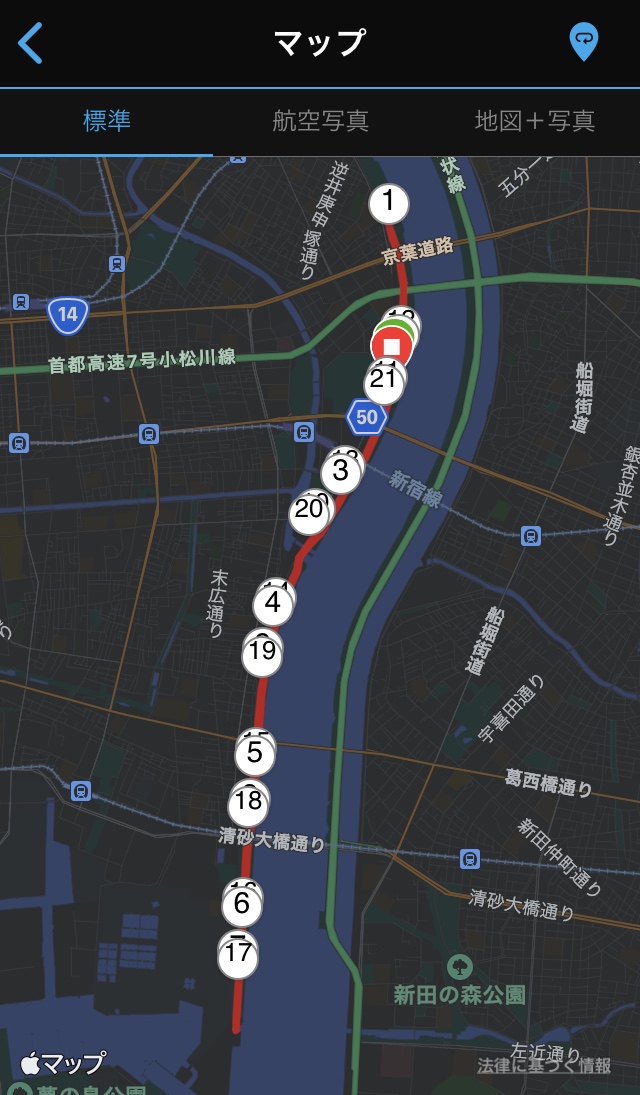The width and height of the screenshot is (640, 1095).
Task: Tap the blue route pin icon
Action: pyautogui.click(x=583, y=43)
